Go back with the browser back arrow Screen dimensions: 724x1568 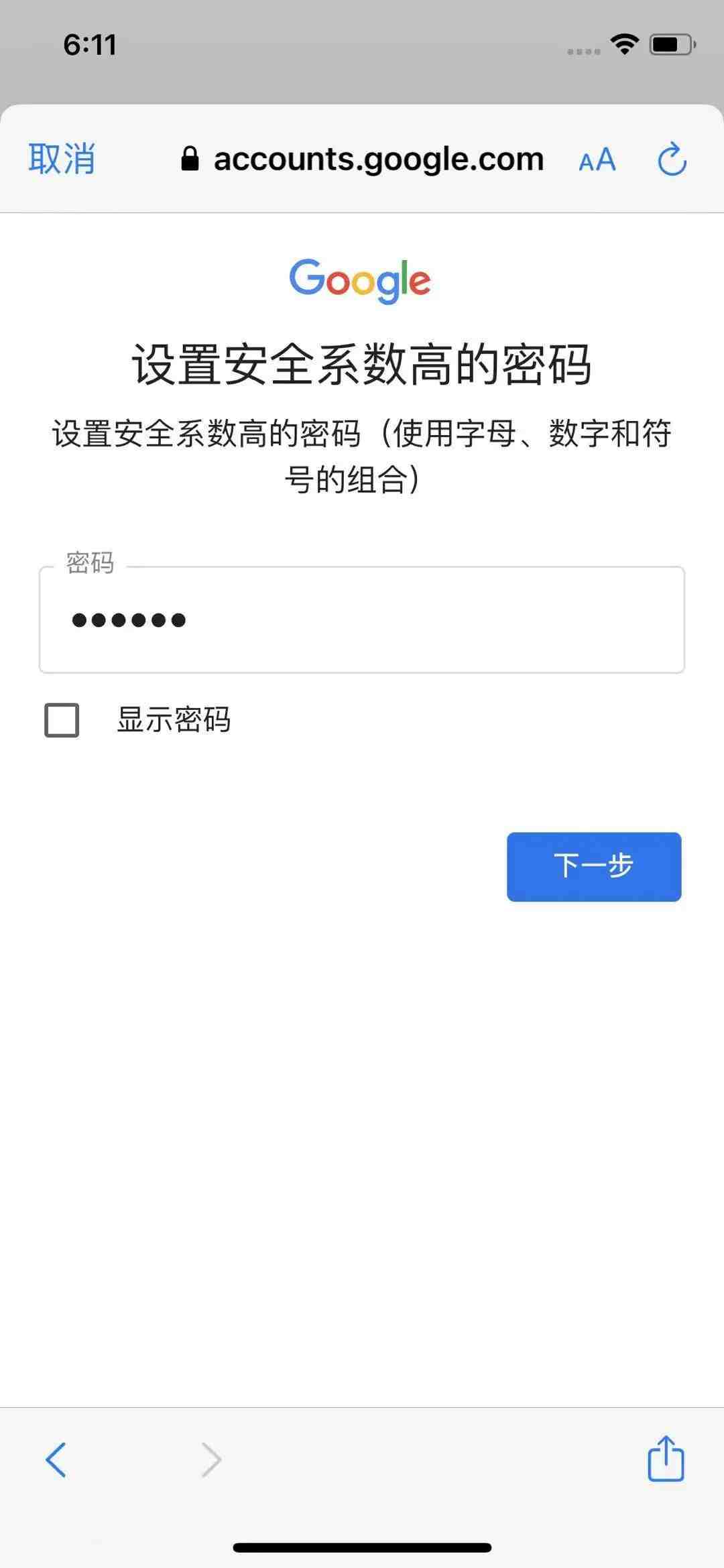pyautogui.click(x=56, y=1459)
